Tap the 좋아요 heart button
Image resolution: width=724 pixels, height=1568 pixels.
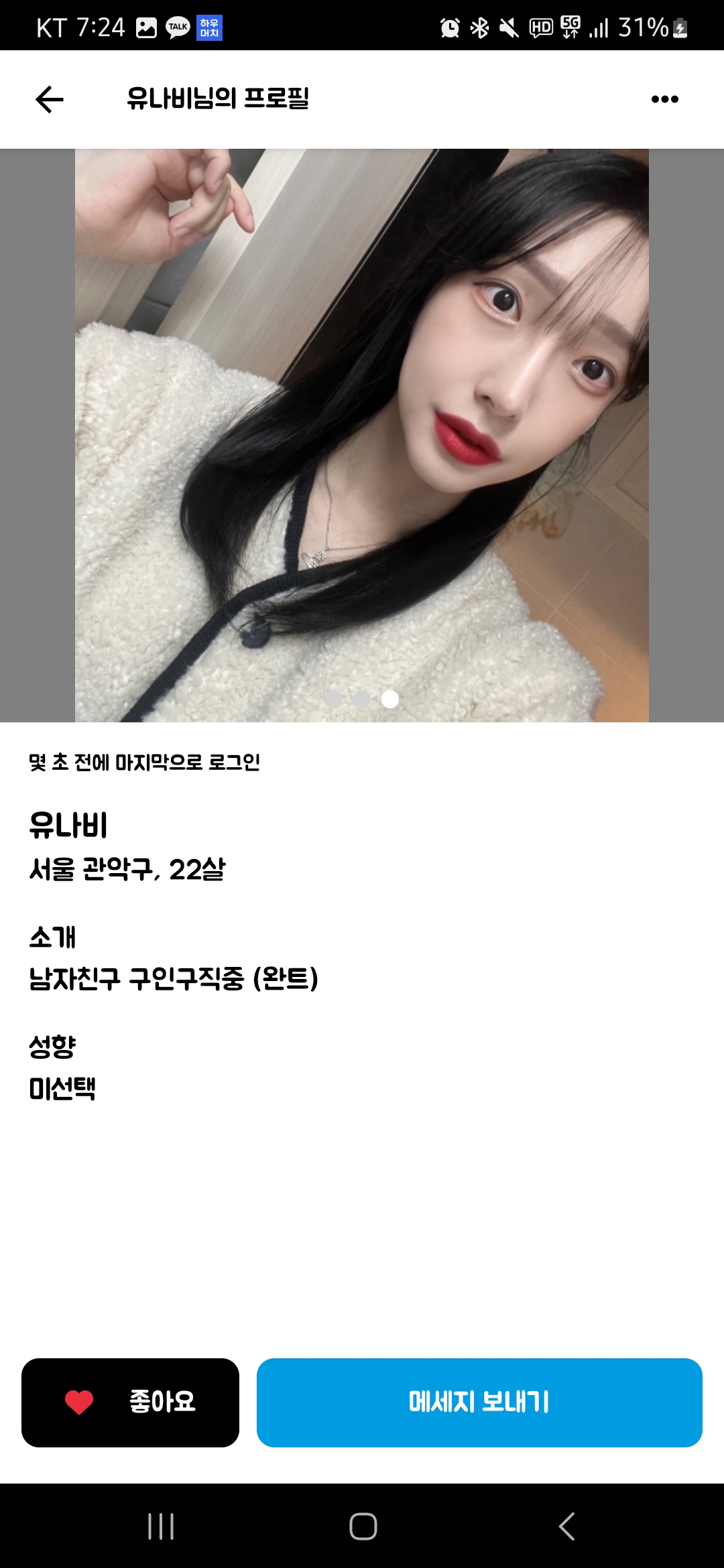click(130, 1402)
